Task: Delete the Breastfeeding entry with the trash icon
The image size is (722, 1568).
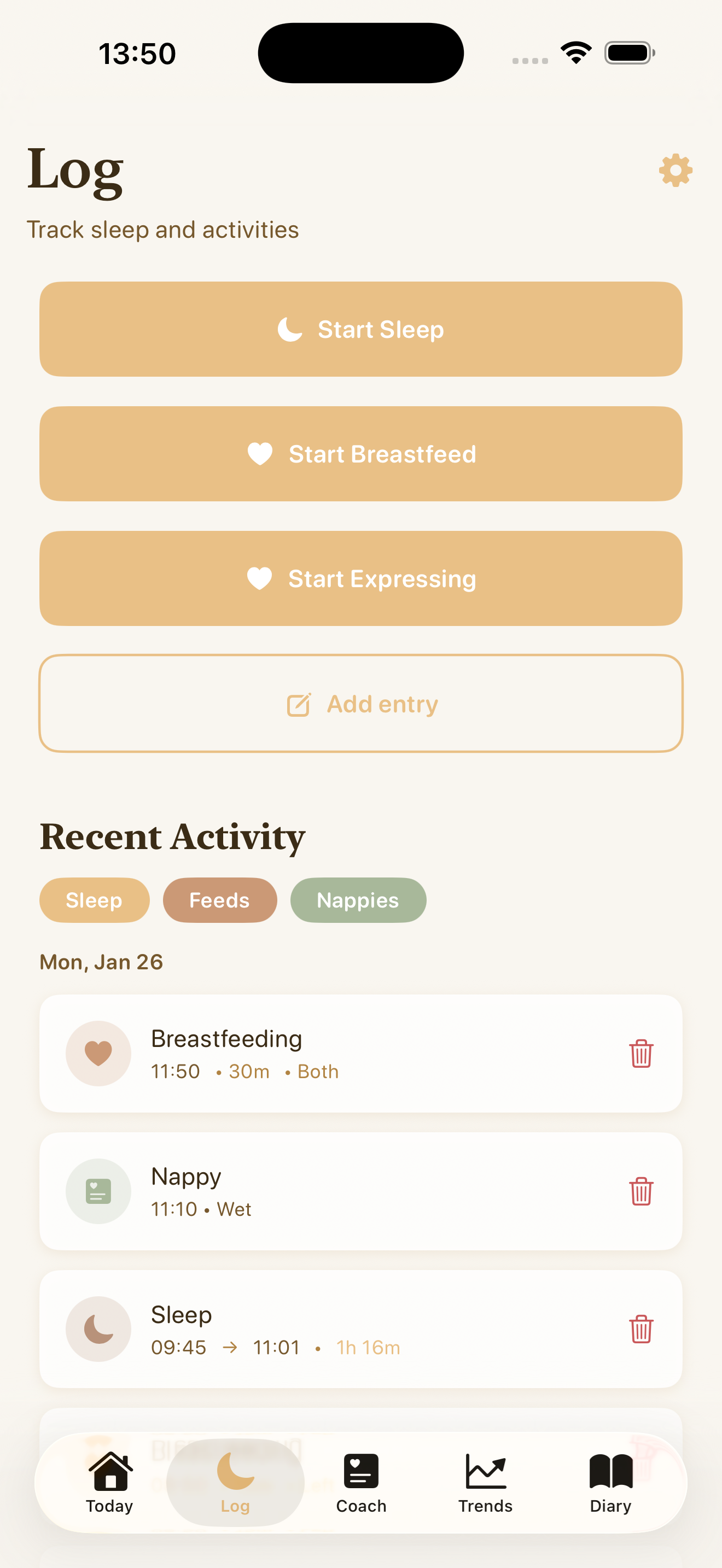Action: click(641, 1054)
